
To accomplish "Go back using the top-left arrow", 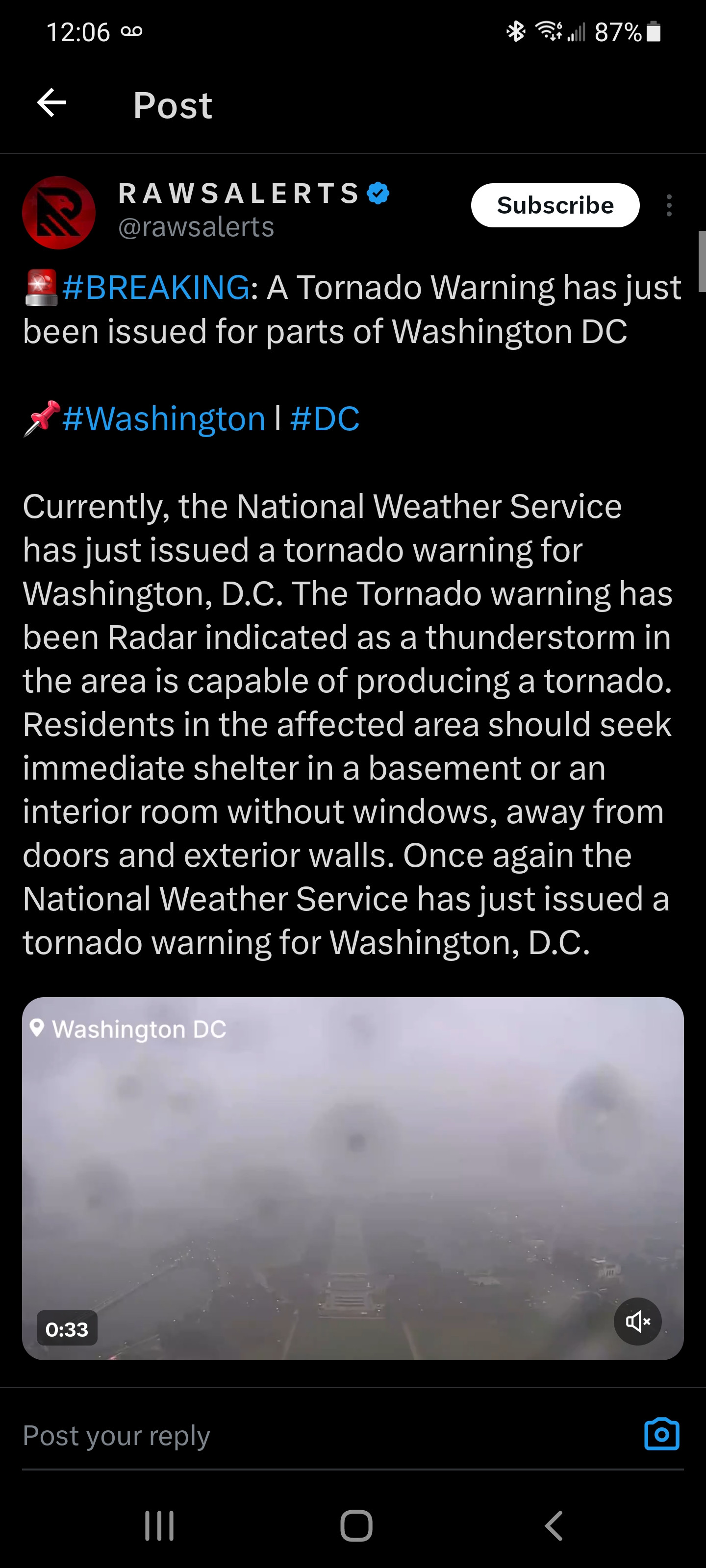I will pos(52,103).
